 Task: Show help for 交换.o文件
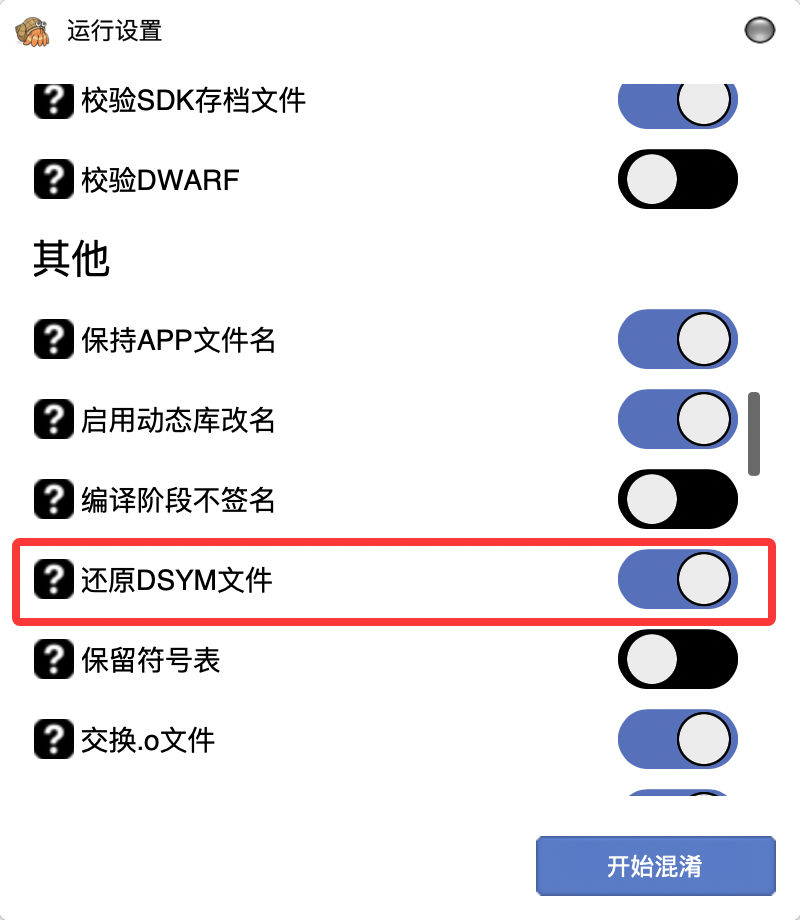pos(53,740)
